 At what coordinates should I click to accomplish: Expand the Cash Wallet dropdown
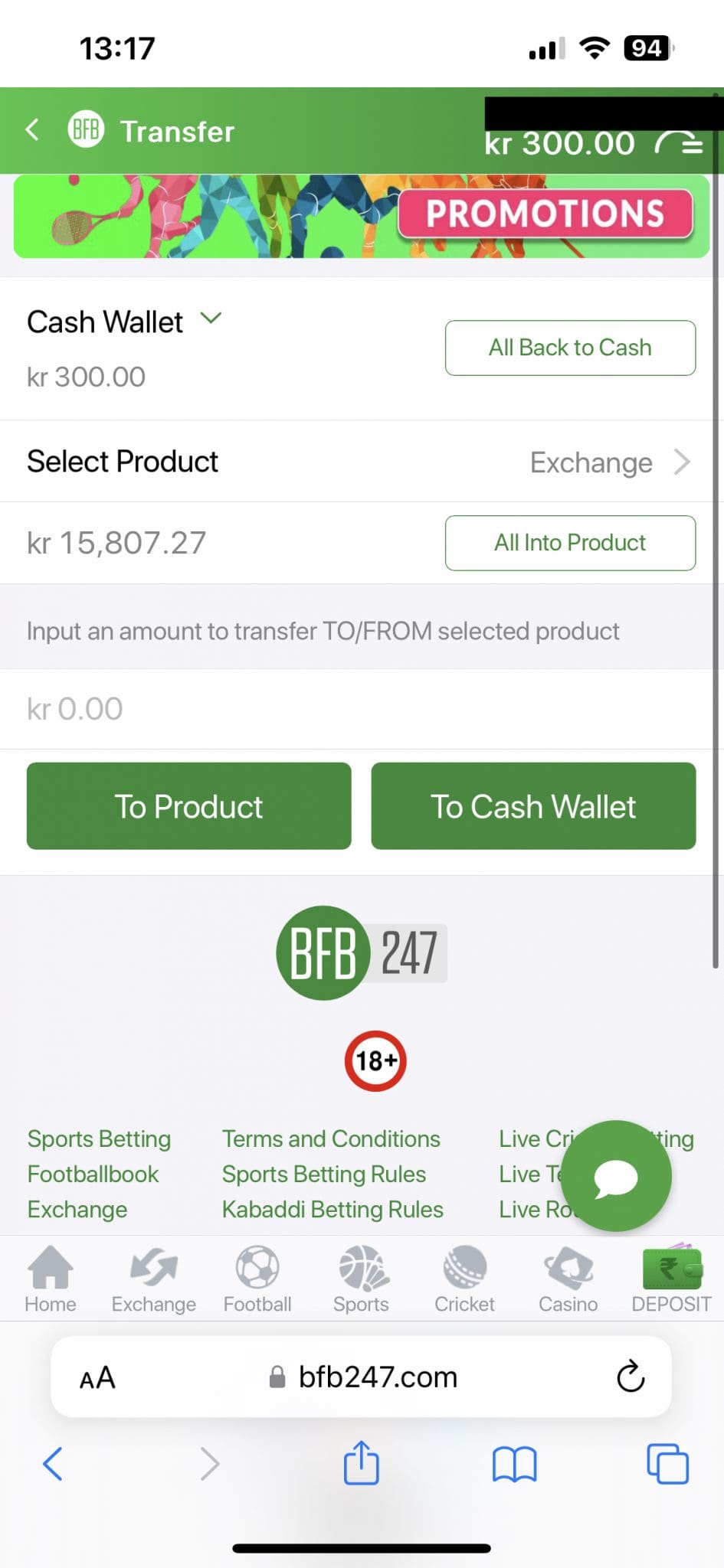[211, 318]
